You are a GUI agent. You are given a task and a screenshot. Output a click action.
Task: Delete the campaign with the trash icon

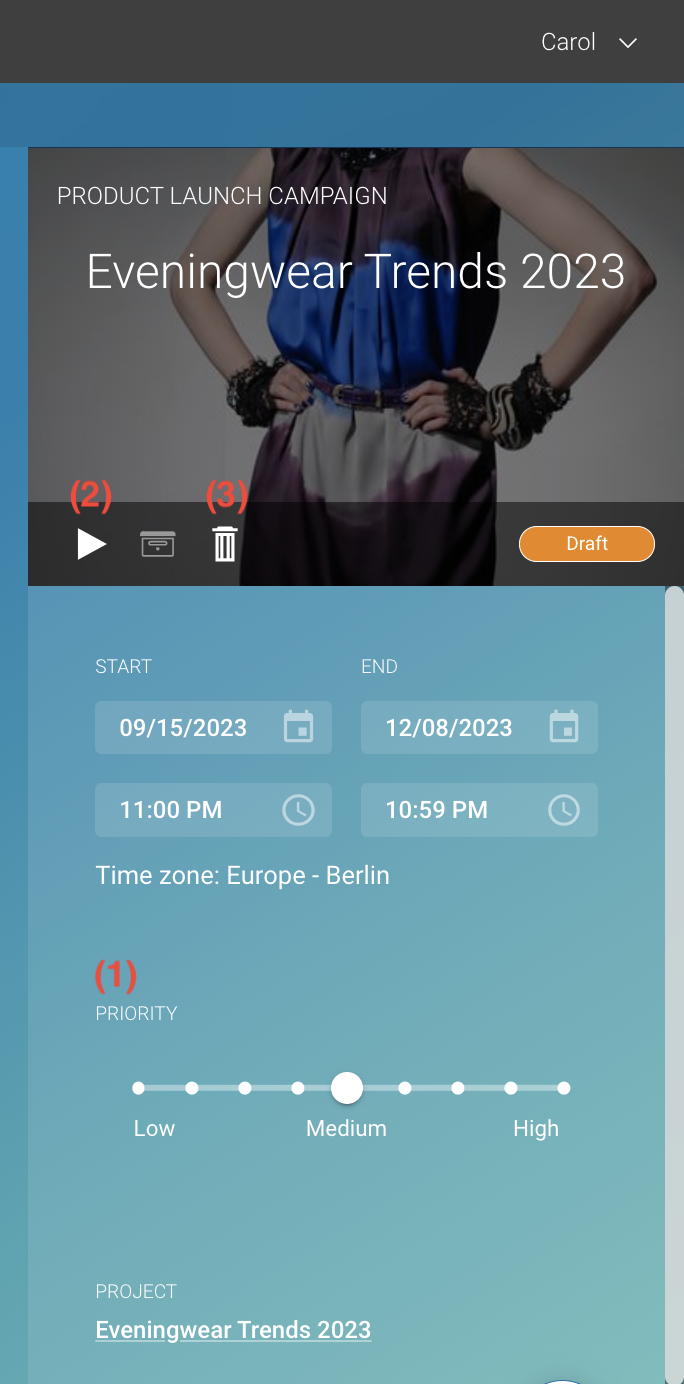click(225, 544)
